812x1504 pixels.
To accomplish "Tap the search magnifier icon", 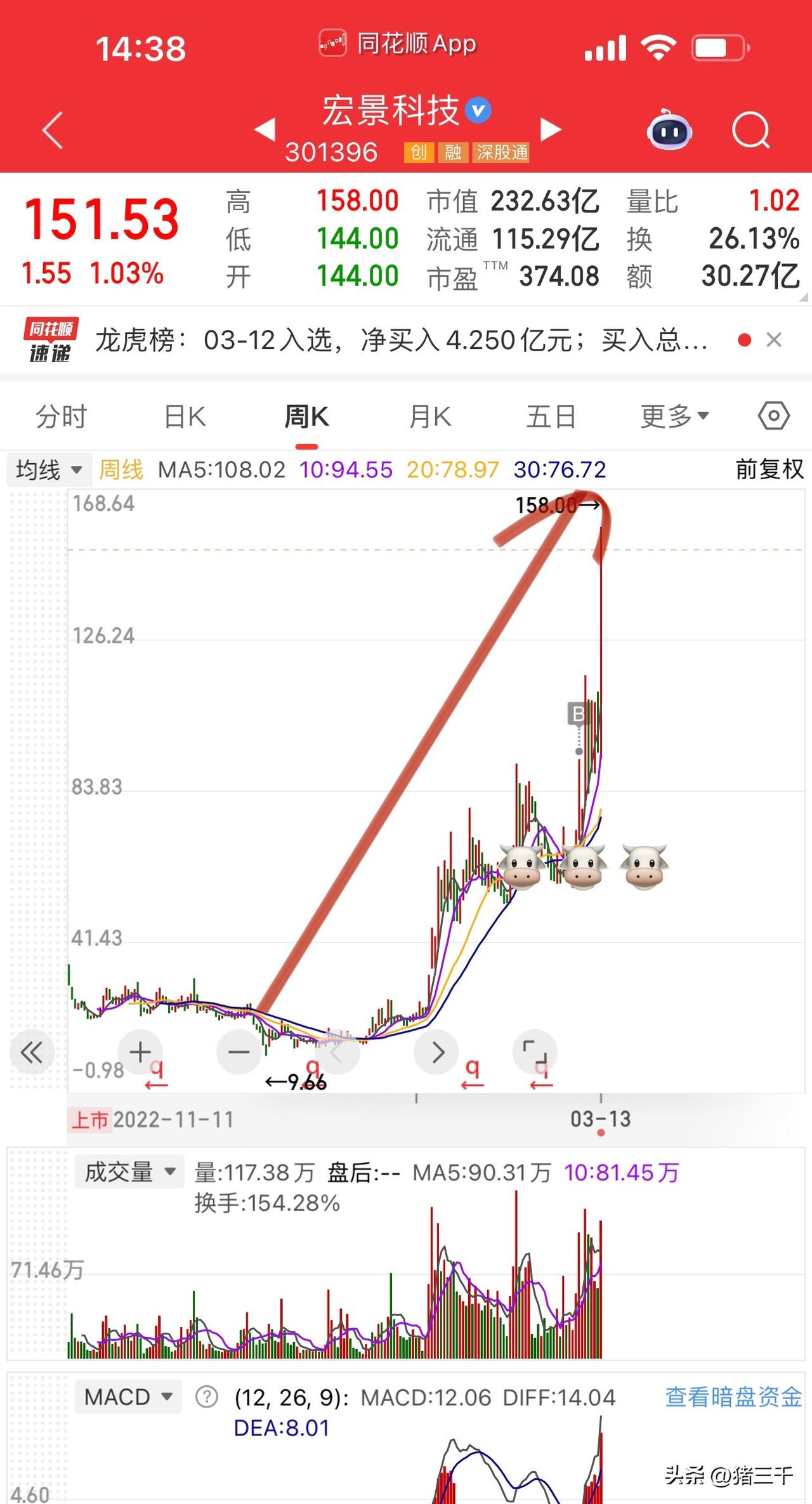I will click(x=751, y=129).
